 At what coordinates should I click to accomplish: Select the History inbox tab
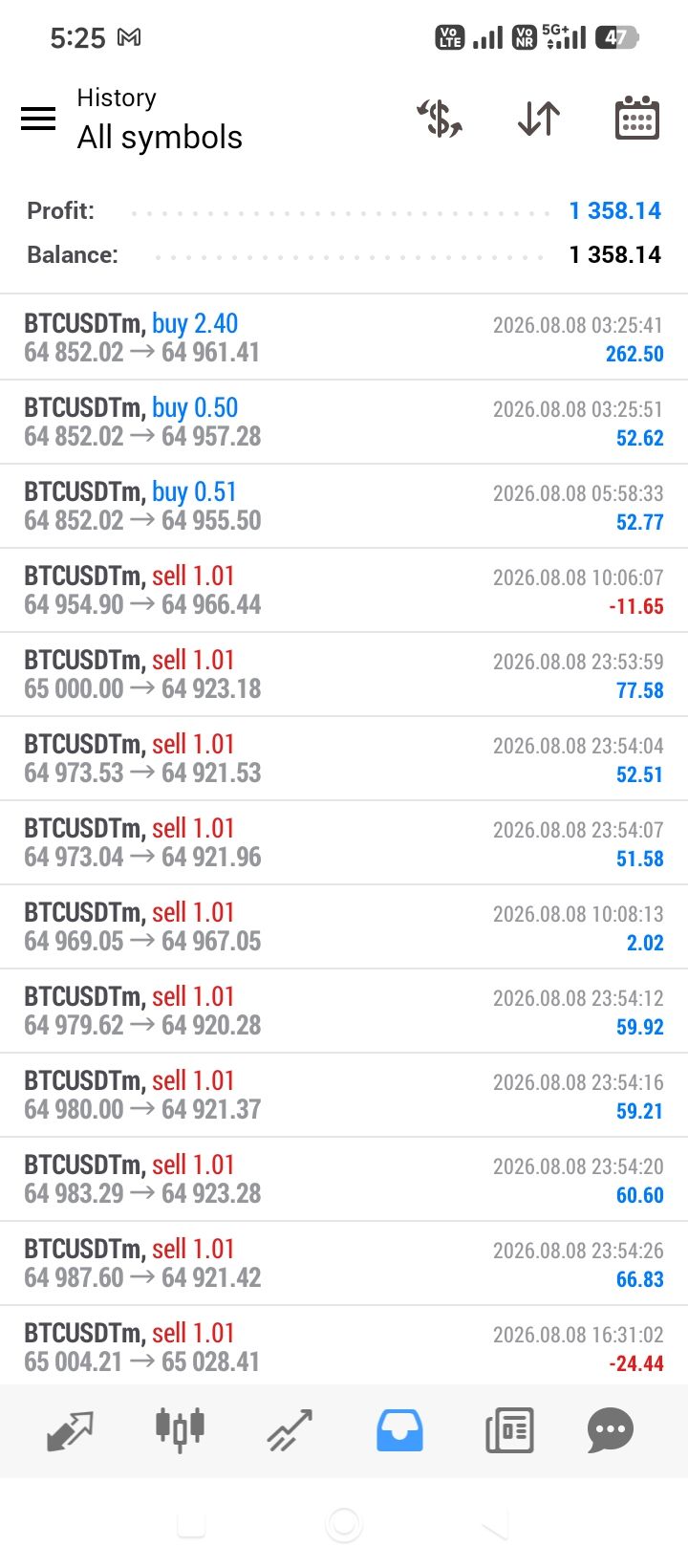(399, 1430)
